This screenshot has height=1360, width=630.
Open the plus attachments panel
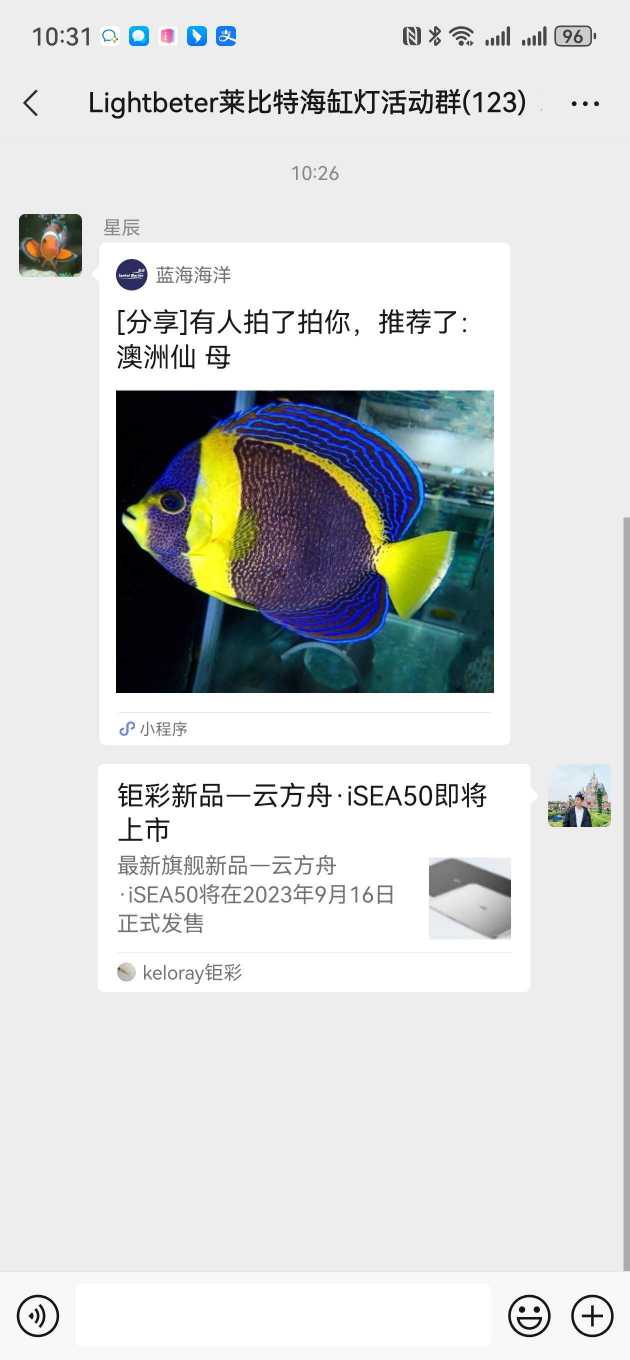[x=592, y=1315]
